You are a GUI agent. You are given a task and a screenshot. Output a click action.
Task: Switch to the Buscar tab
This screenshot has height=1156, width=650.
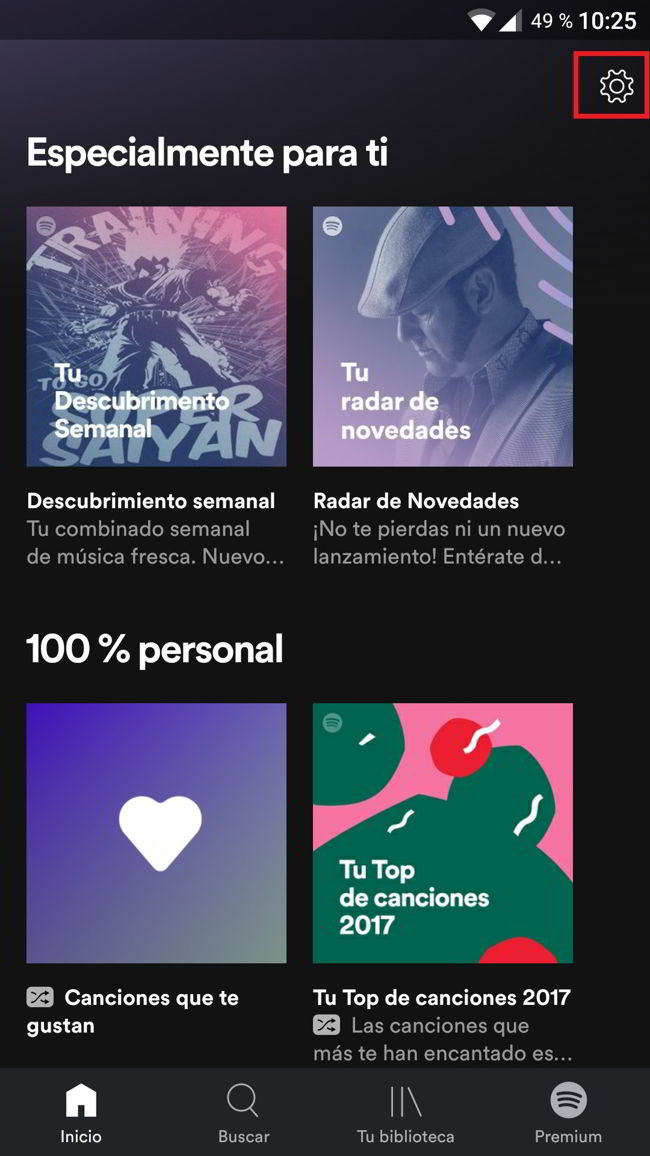243,1113
